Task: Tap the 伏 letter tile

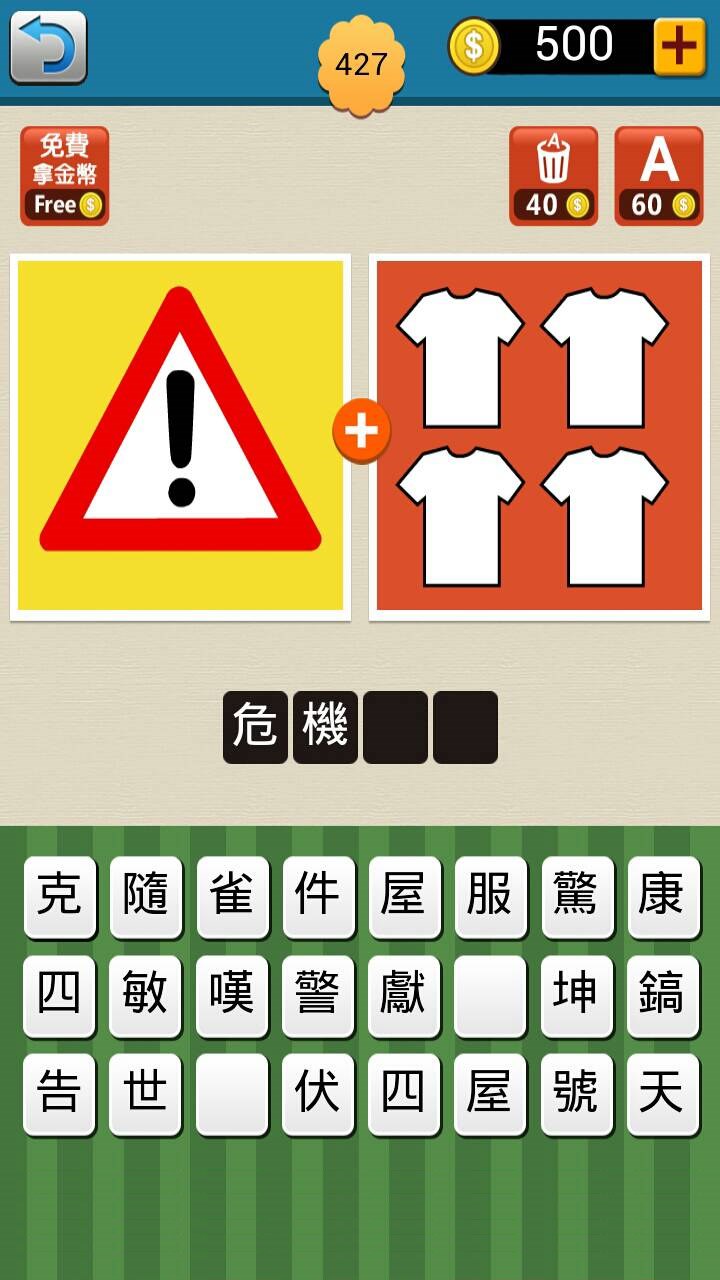Action: click(x=317, y=1093)
